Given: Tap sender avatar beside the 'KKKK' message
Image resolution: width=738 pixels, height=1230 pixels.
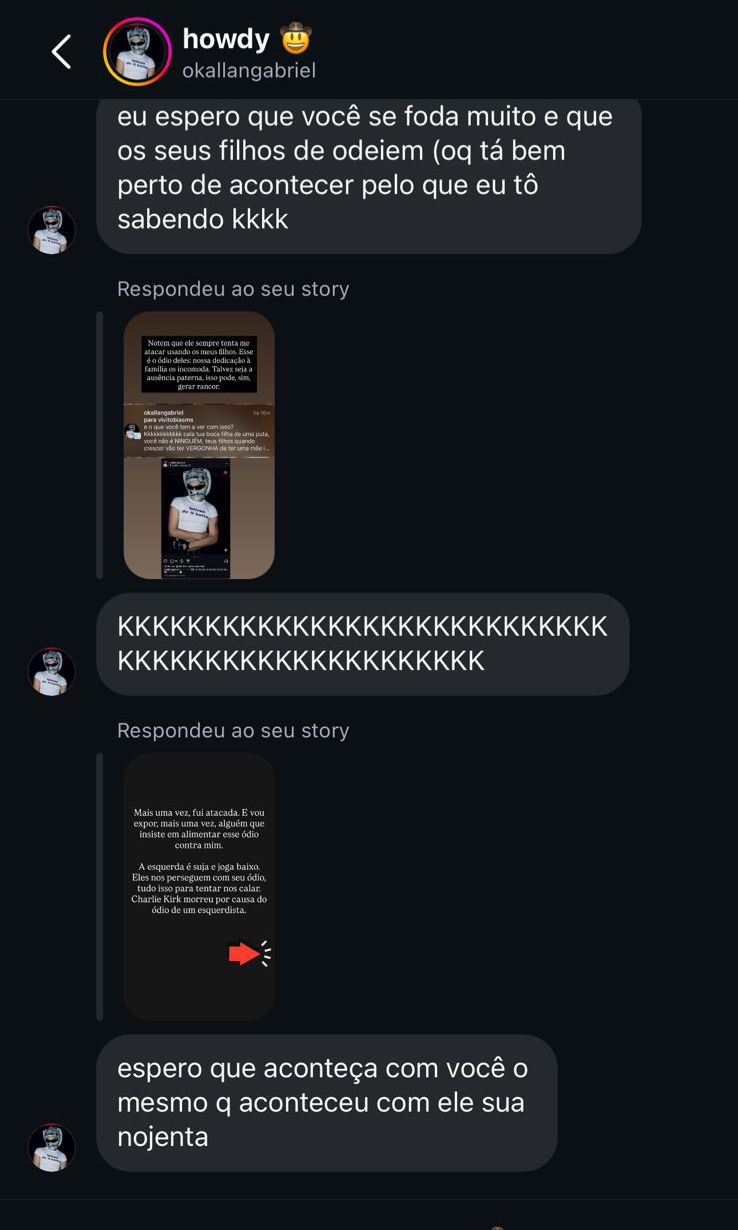Looking at the screenshot, I should tap(52, 671).
